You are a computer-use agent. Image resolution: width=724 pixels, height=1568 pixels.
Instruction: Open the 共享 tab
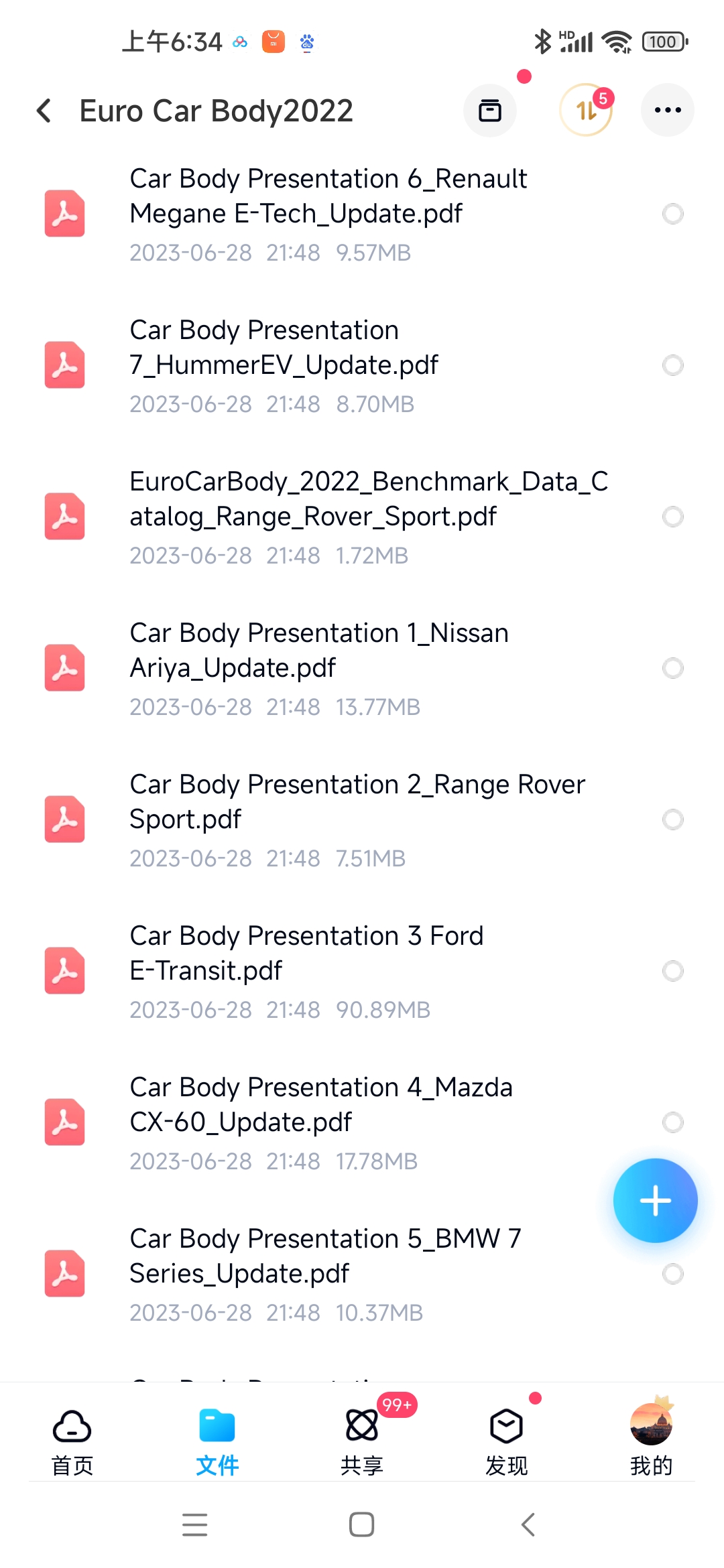coord(362,1442)
